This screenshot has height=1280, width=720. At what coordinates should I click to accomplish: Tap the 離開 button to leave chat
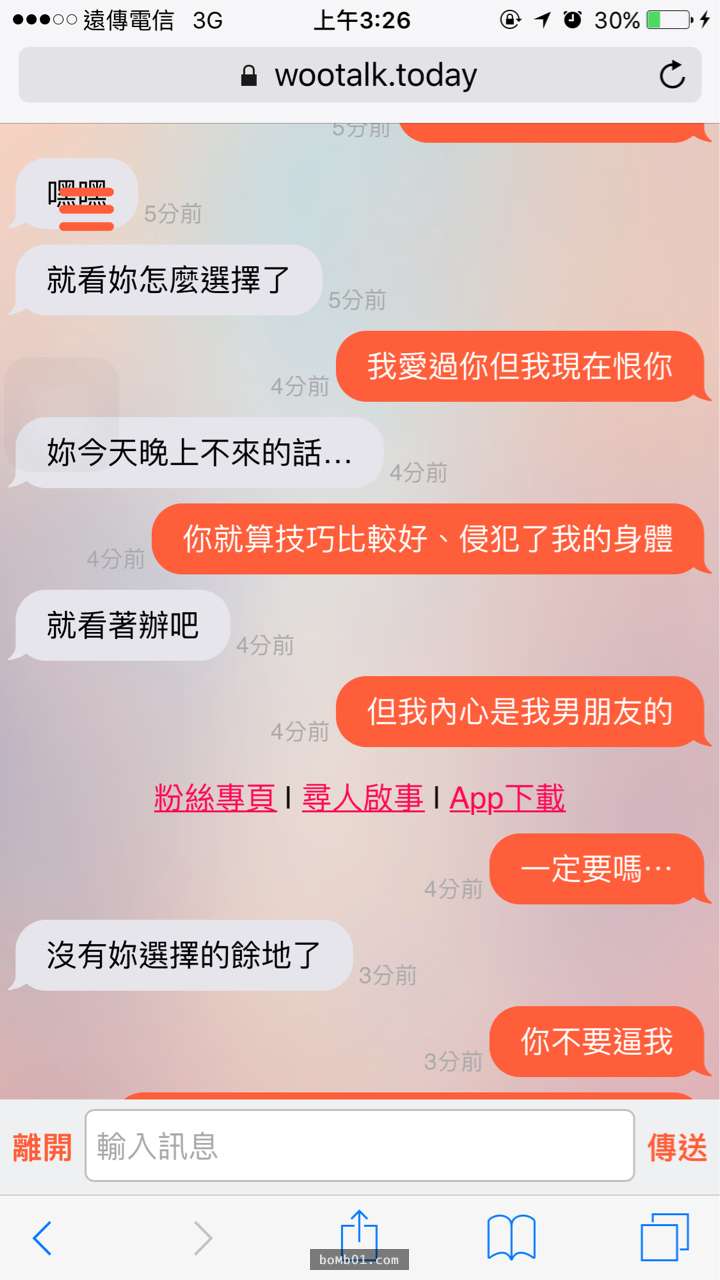(x=42, y=1146)
